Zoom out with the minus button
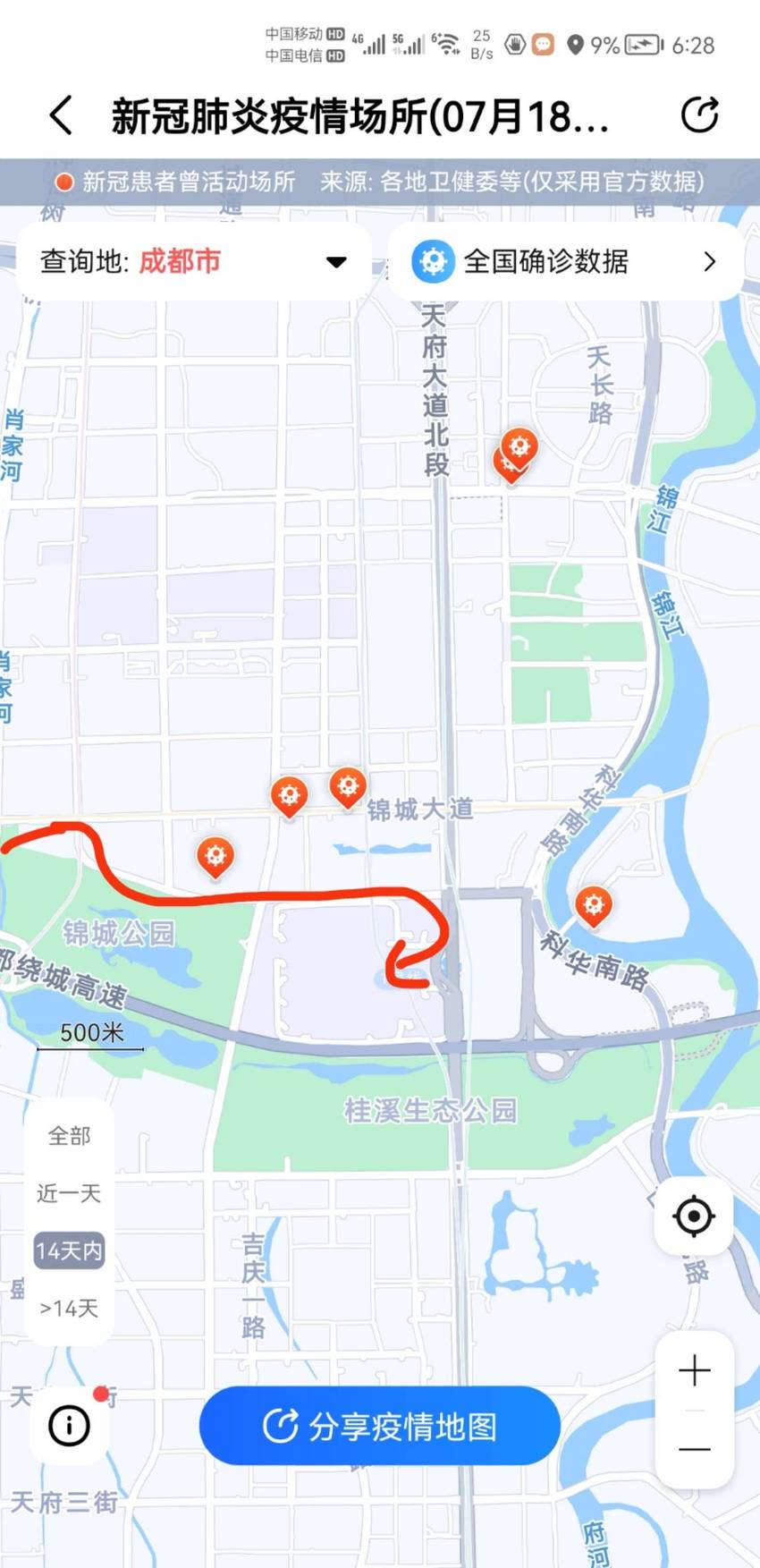This screenshot has height=1568, width=760. click(x=695, y=1449)
